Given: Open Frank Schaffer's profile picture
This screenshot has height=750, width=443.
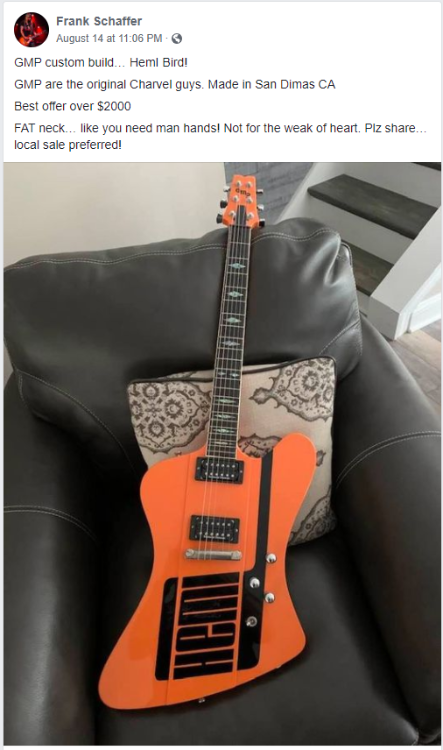Looking at the screenshot, I should coord(31,30).
